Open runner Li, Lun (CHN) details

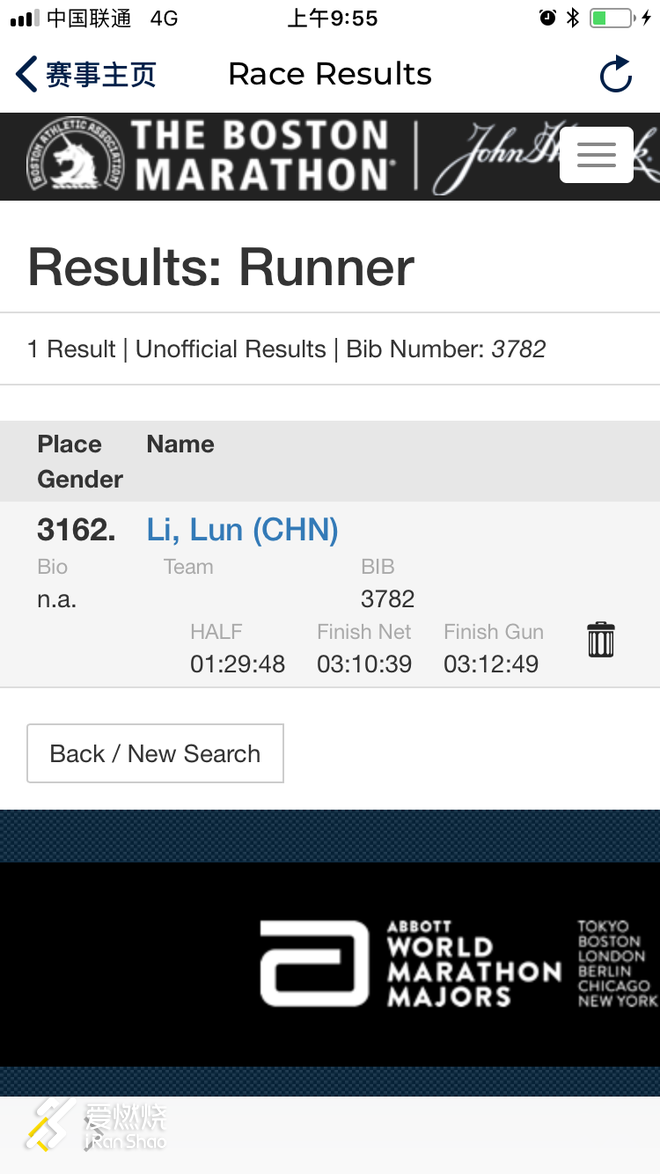[242, 530]
